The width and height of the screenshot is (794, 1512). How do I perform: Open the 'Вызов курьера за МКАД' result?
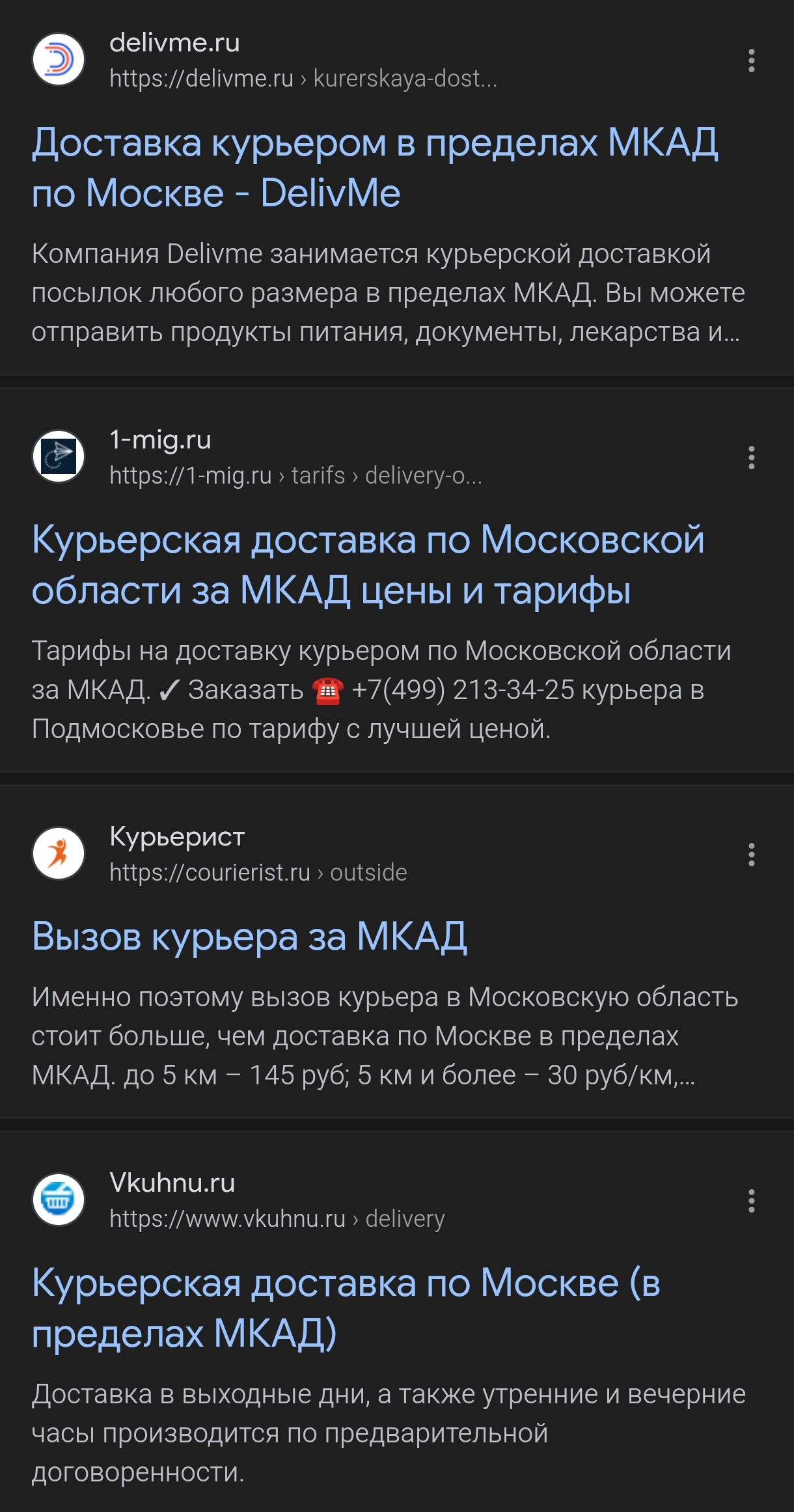(x=250, y=937)
